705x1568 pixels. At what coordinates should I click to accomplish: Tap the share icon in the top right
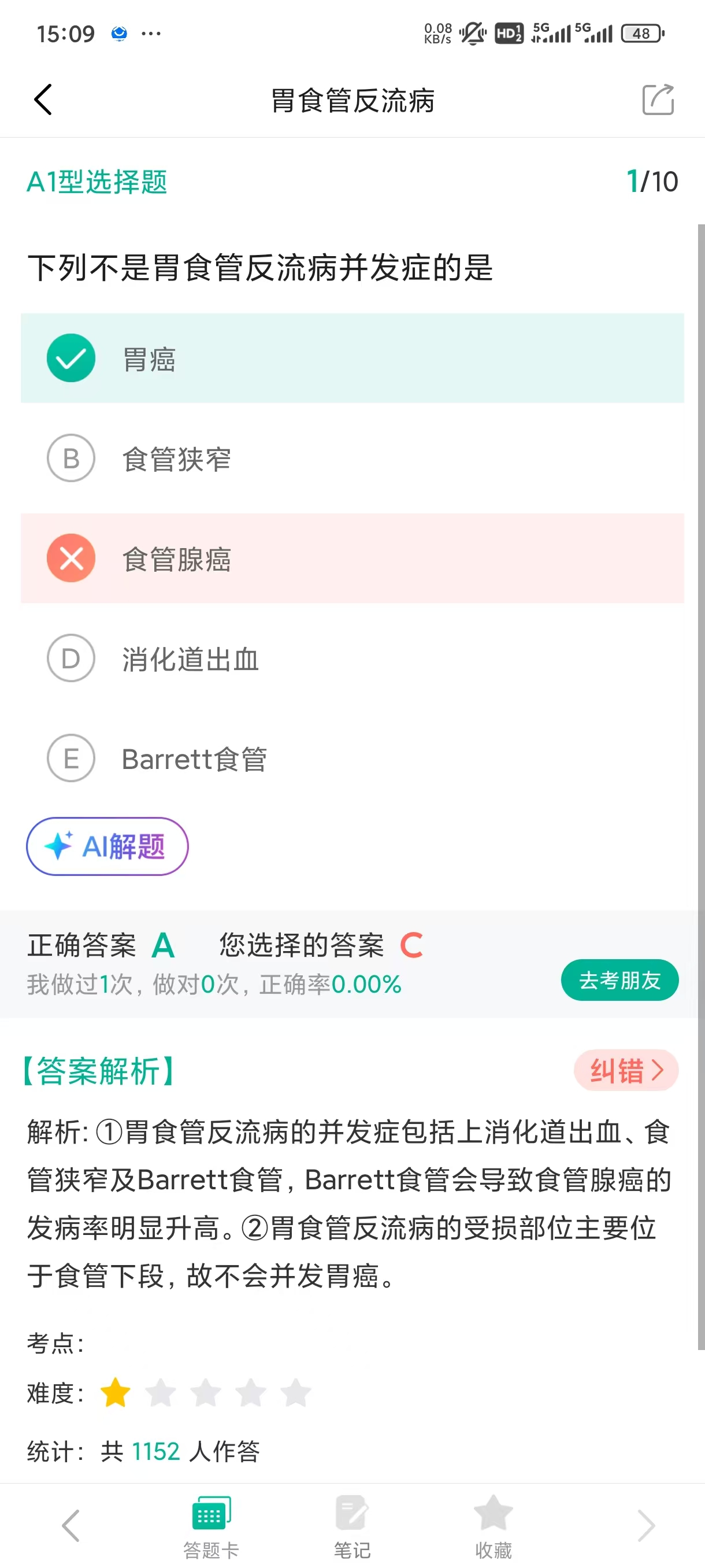coord(658,99)
